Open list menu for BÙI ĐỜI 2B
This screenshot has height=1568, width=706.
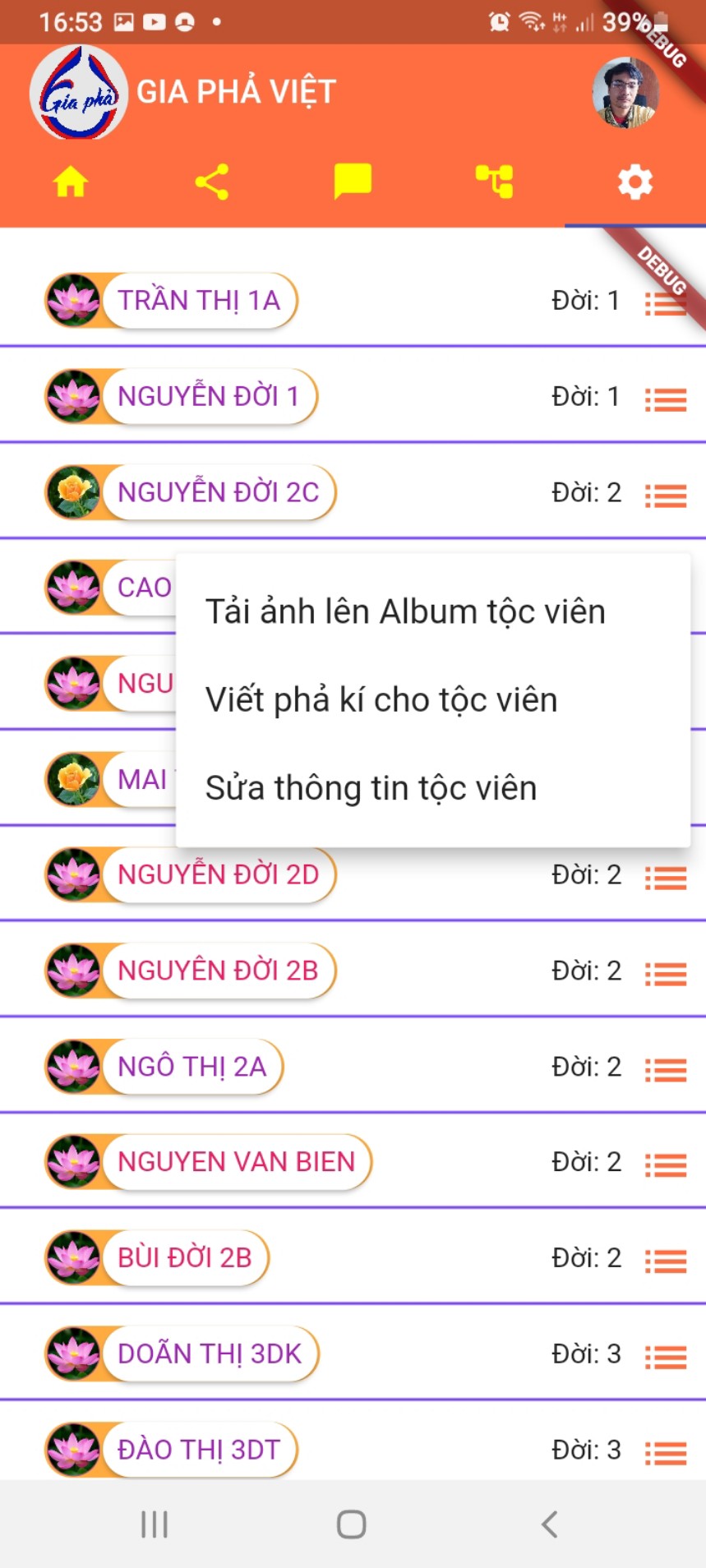(x=665, y=1261)
